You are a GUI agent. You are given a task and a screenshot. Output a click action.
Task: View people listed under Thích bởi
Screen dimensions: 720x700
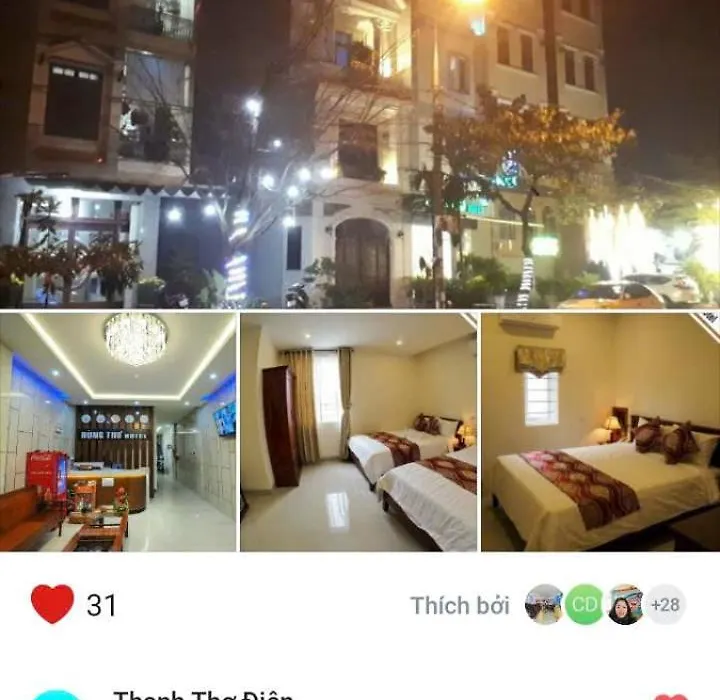[459, 605]
